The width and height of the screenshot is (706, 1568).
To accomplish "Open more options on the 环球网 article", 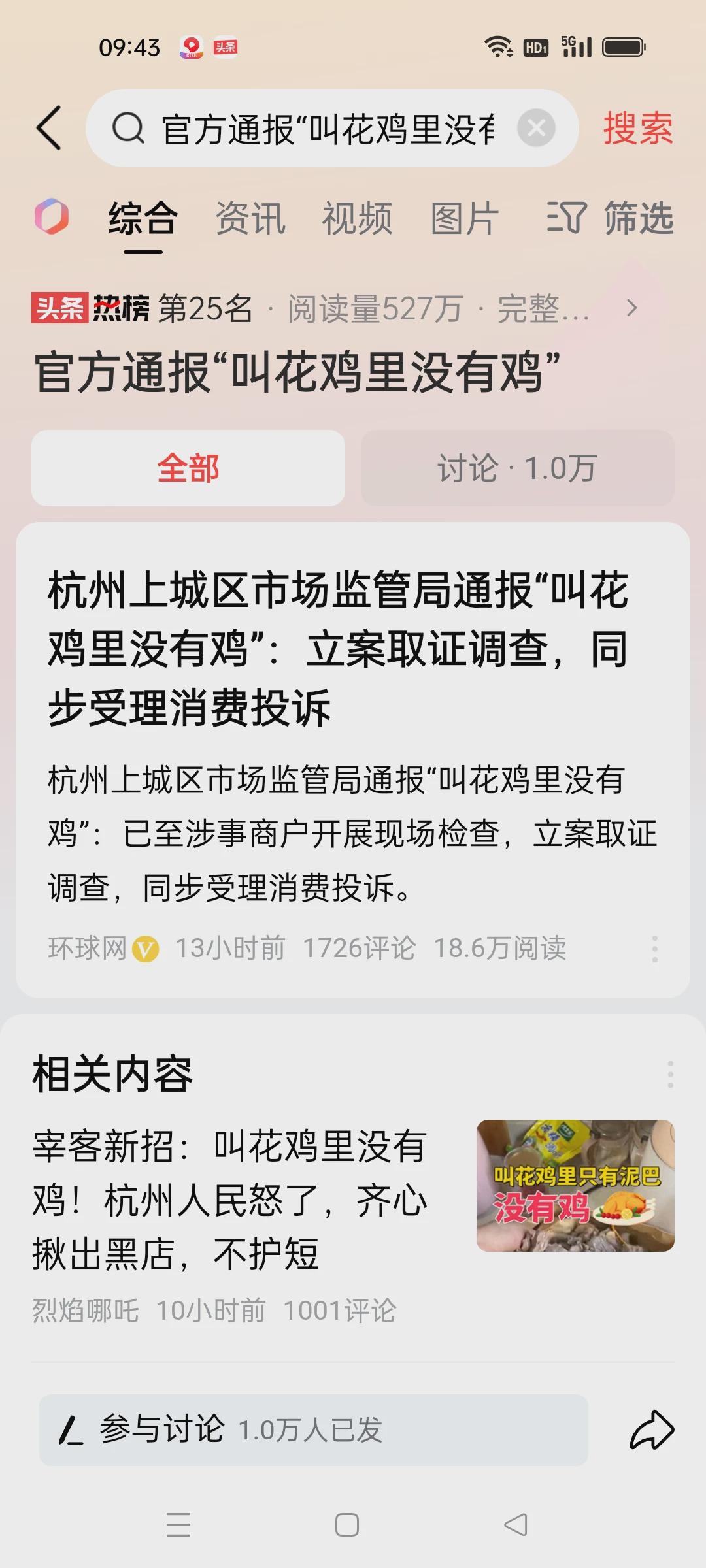I will (654, 949).
